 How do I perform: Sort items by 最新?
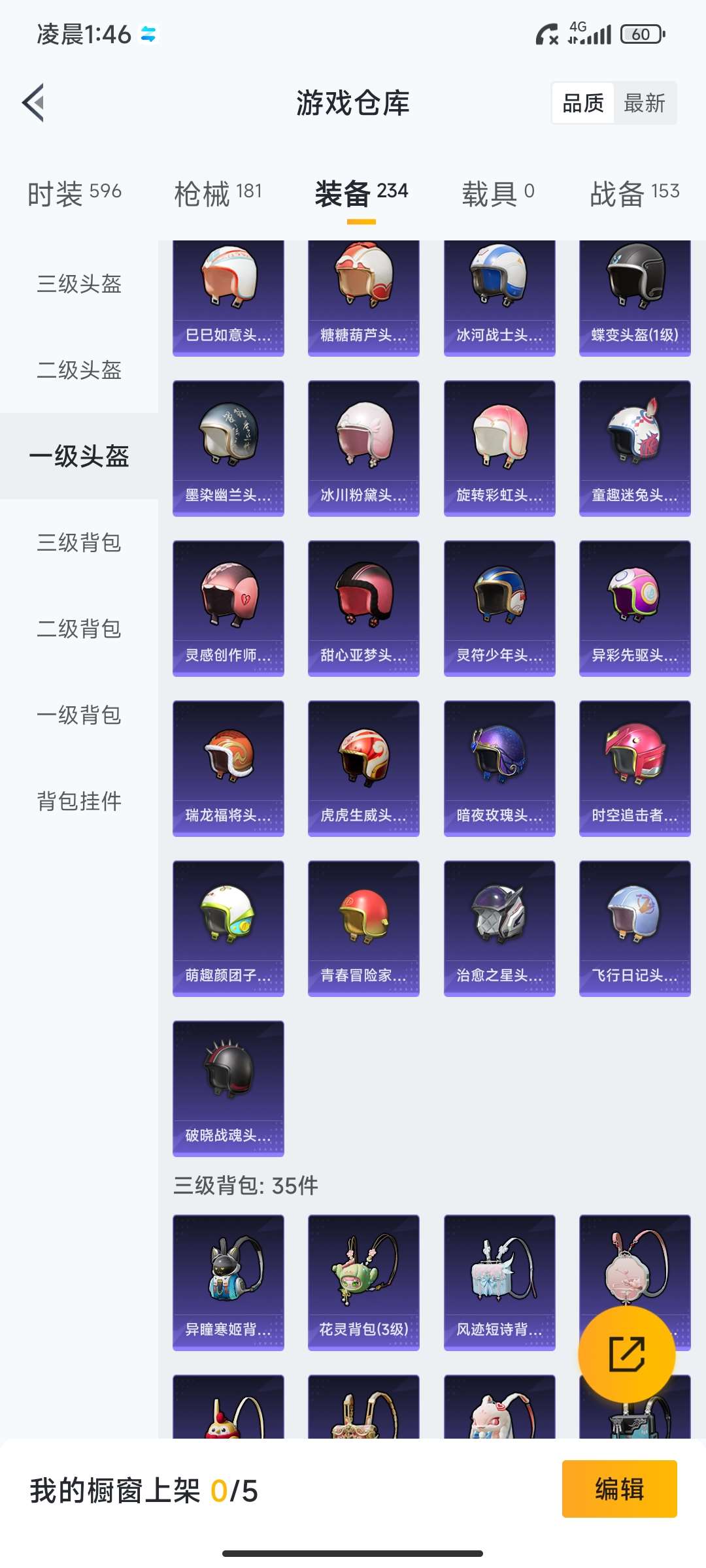(644, 103)
